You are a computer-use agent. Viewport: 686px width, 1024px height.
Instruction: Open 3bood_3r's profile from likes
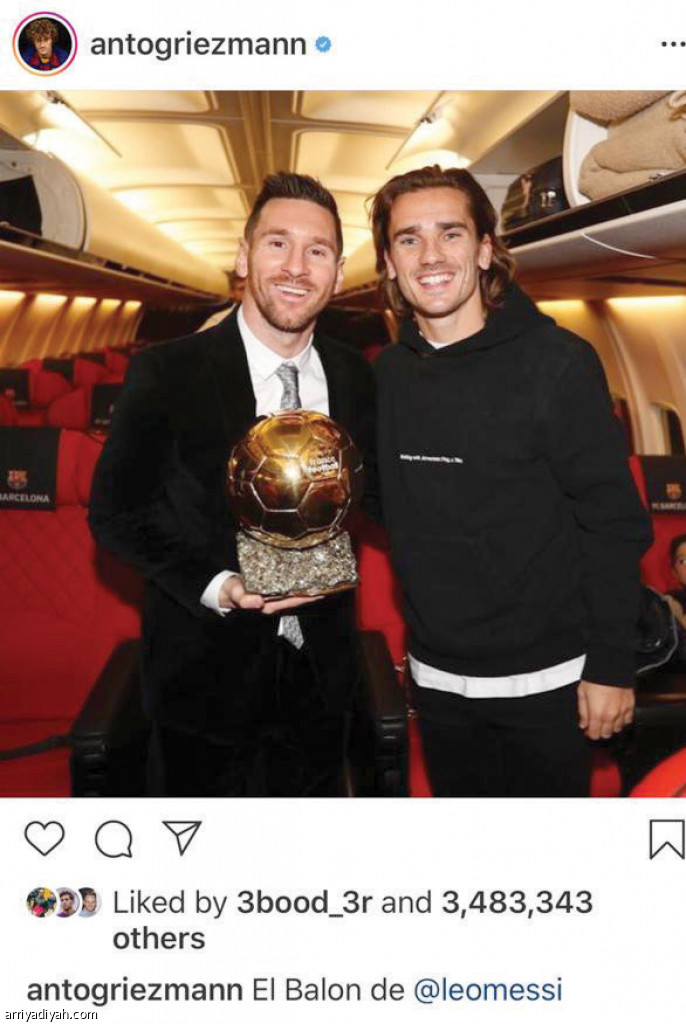(304, 903)
